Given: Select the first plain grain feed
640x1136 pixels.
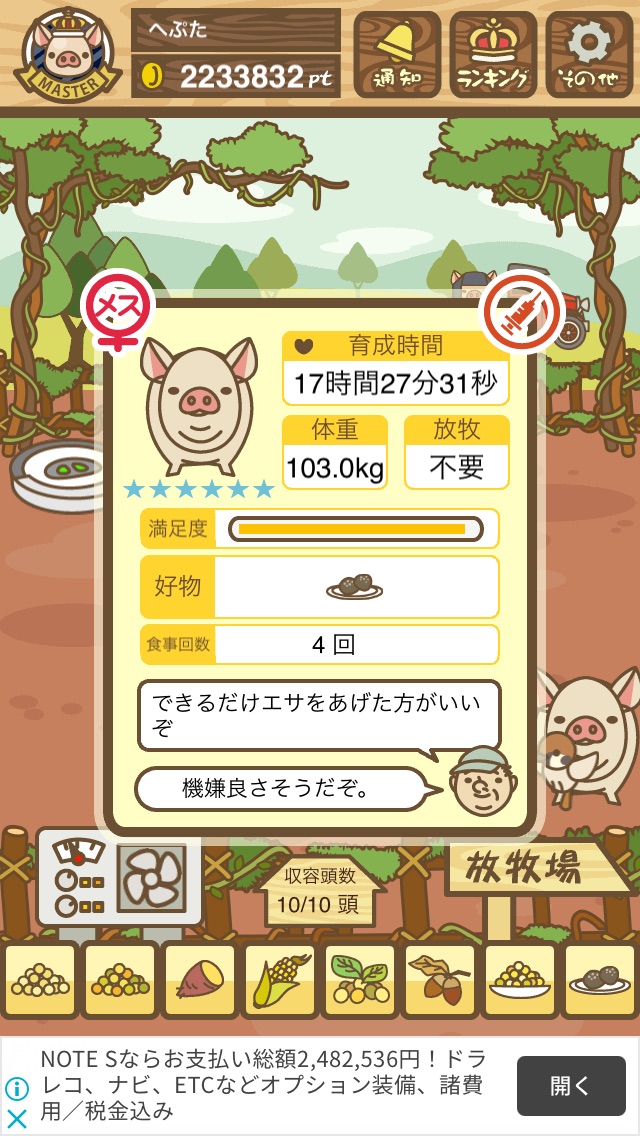Looking at the screenshot, I should [x=40, y=980].
